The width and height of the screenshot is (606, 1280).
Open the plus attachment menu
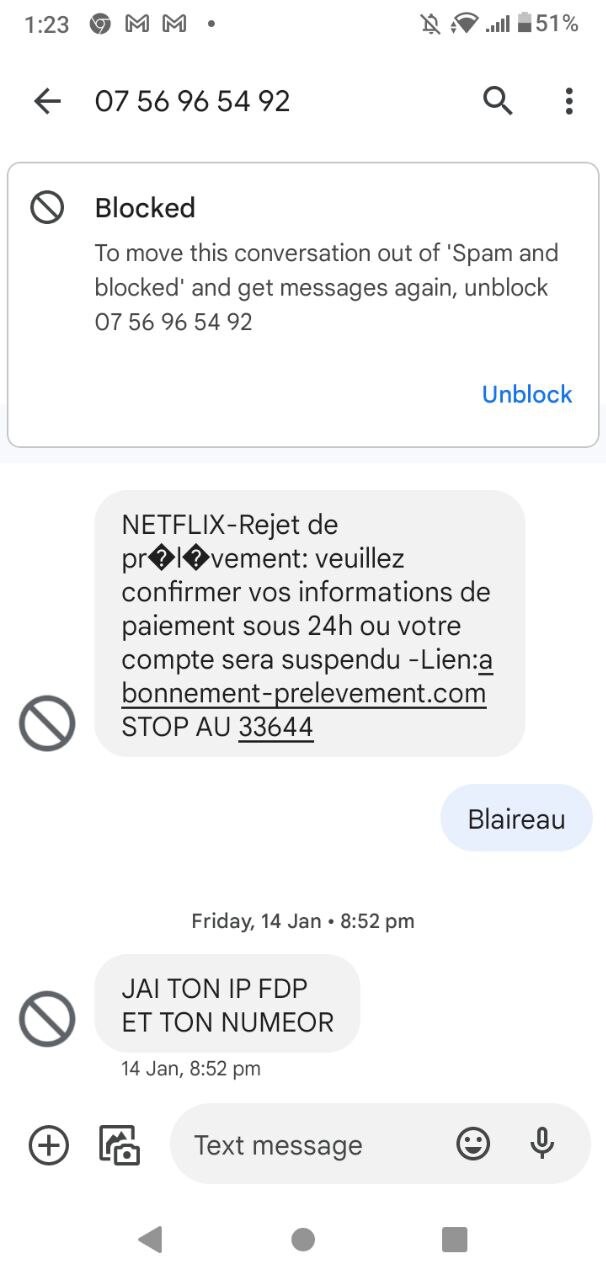48,1145
